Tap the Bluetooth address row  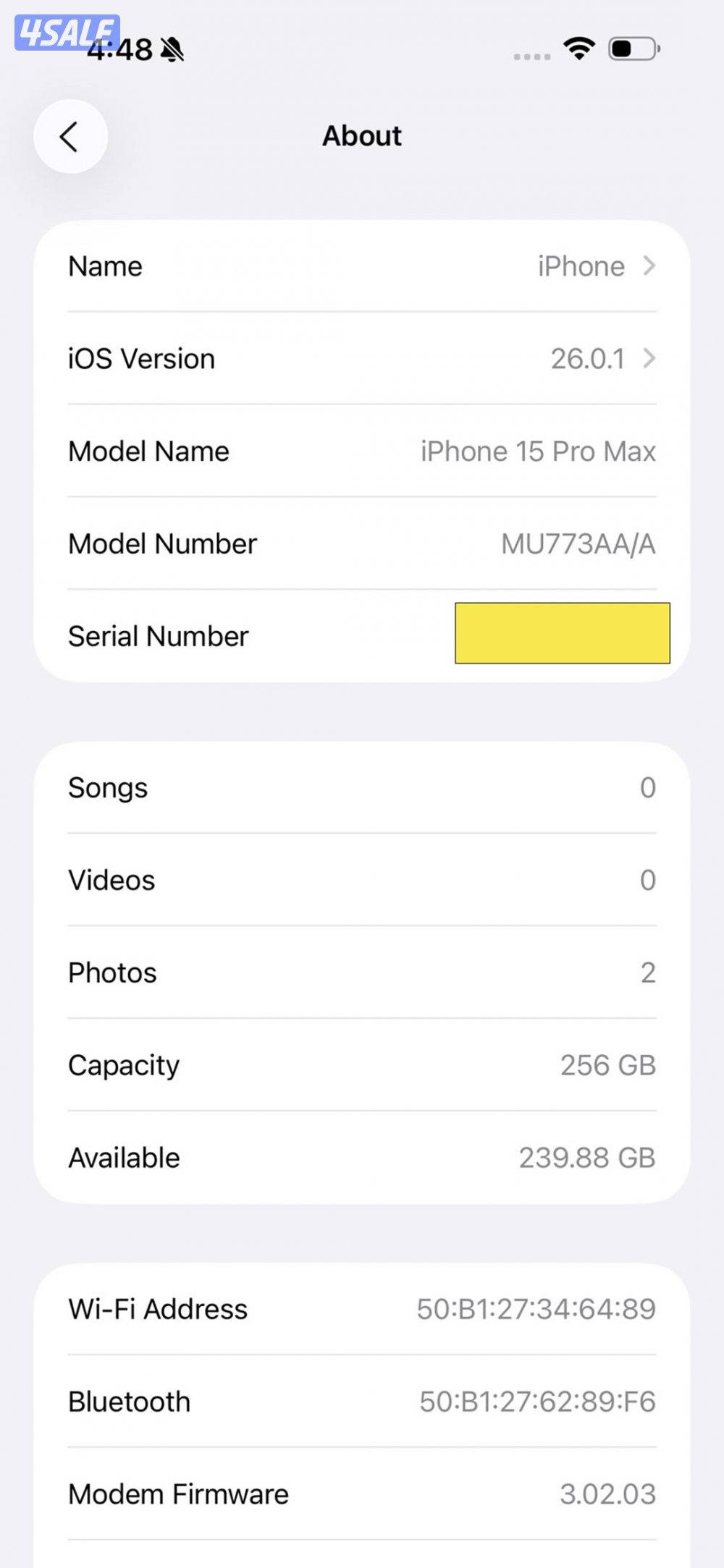pyautogui.click(x=362, y=1402)
